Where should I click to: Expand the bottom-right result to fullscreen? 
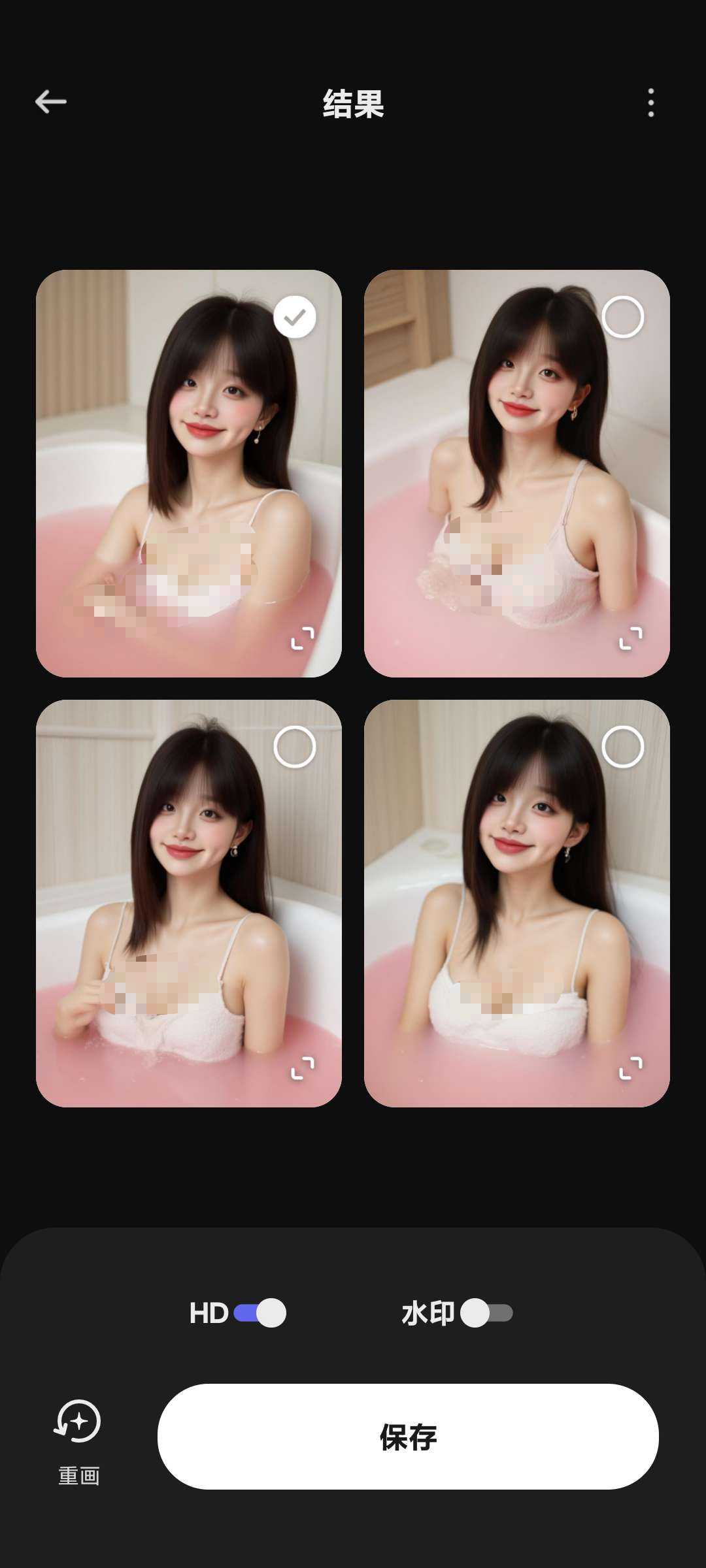tap(631, 1068)
